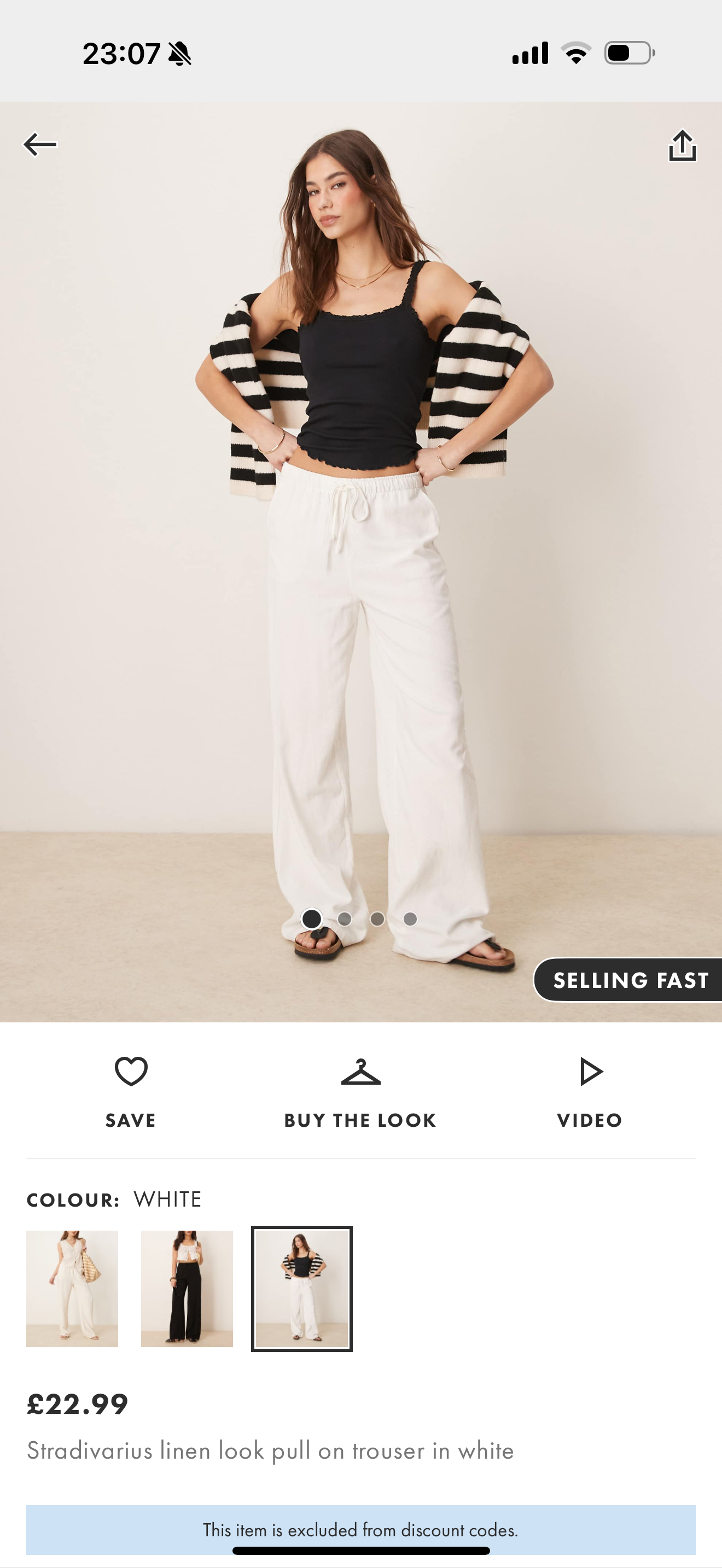Save the trousers to favourites
The width and height of the screenshot is (722, 1568).
[131, 1090]
